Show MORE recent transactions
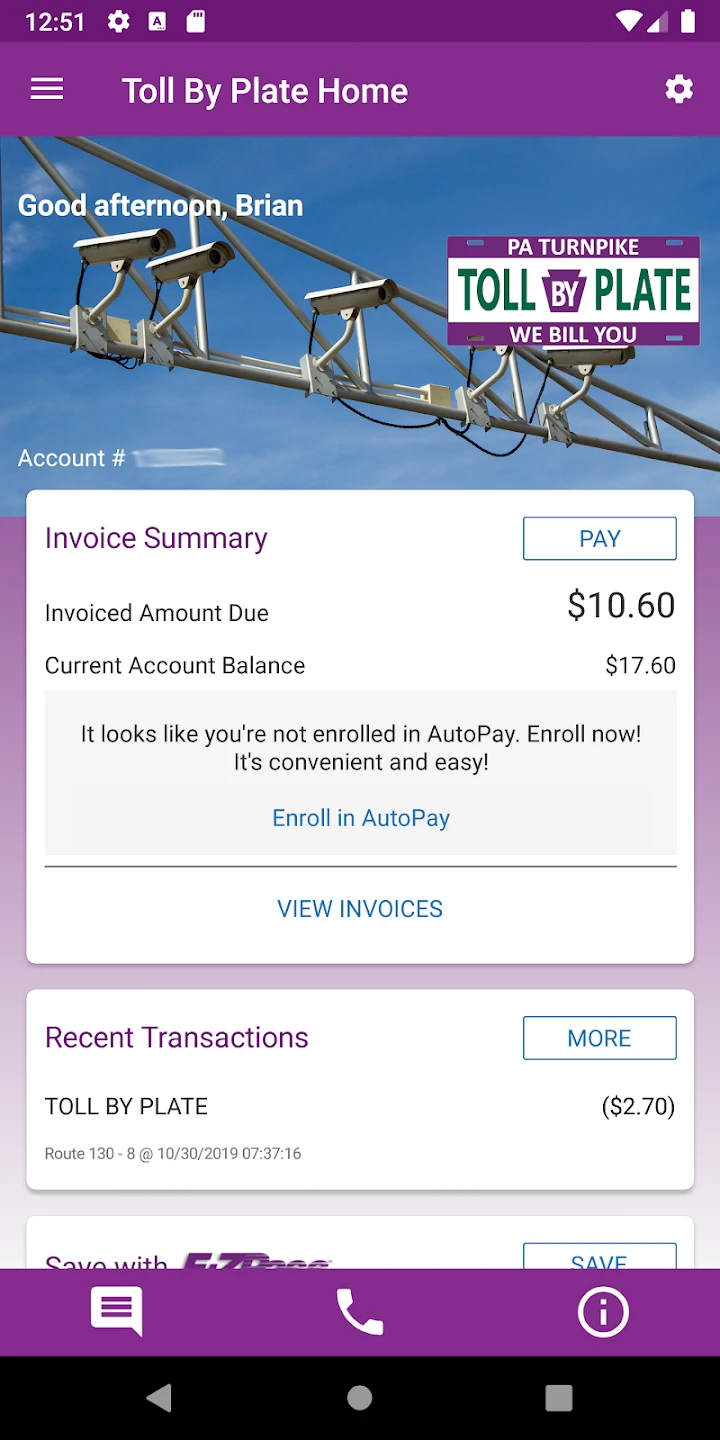720x1440 pixels. (599, 1038)
